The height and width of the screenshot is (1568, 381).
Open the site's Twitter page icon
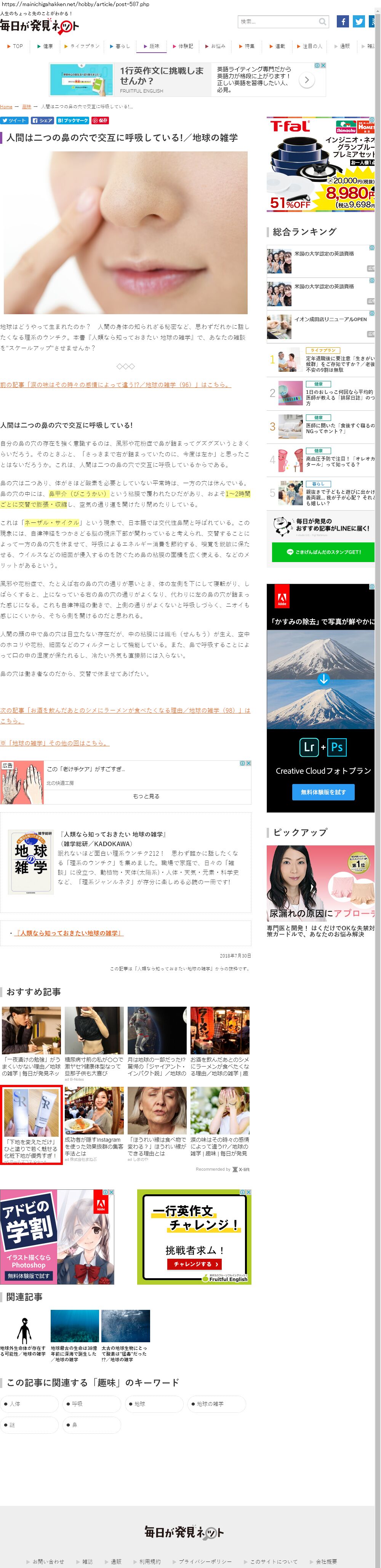pyautogui.click(x=359, y=22)
